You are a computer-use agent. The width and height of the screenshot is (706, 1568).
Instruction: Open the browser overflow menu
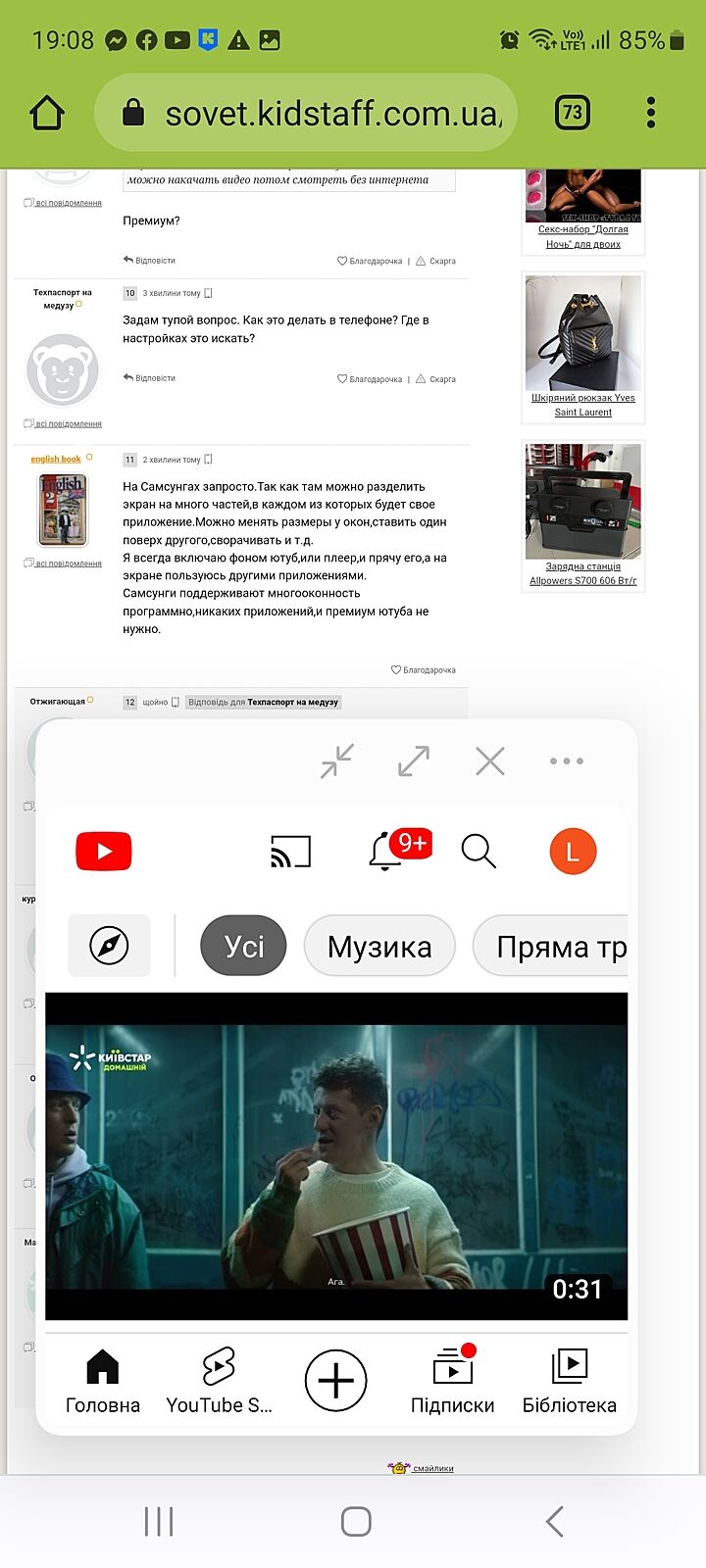click(651, 114)
